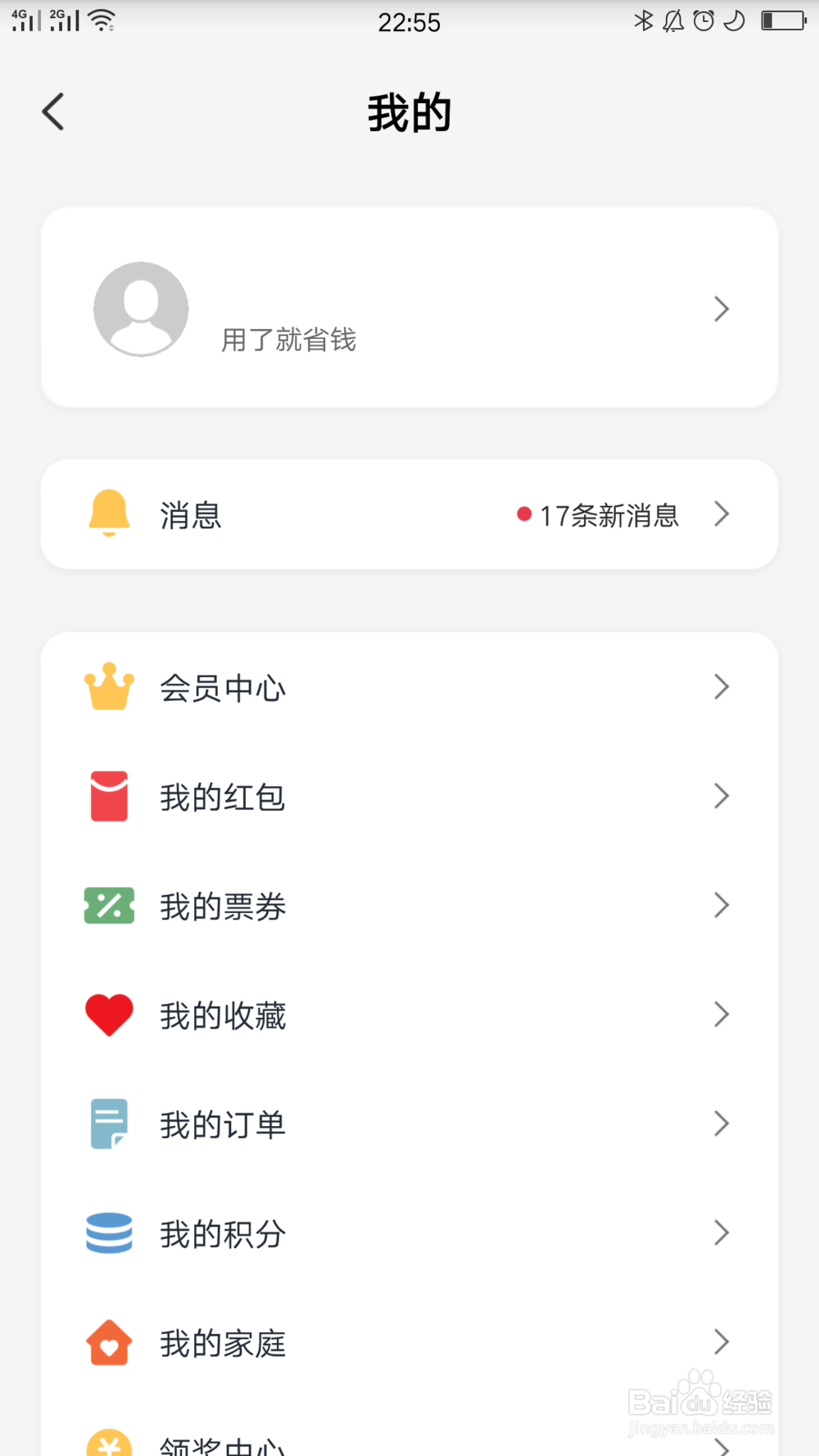Open 会员中心
This screenshot has width=819, height=1456.
[x=409, y=687]
